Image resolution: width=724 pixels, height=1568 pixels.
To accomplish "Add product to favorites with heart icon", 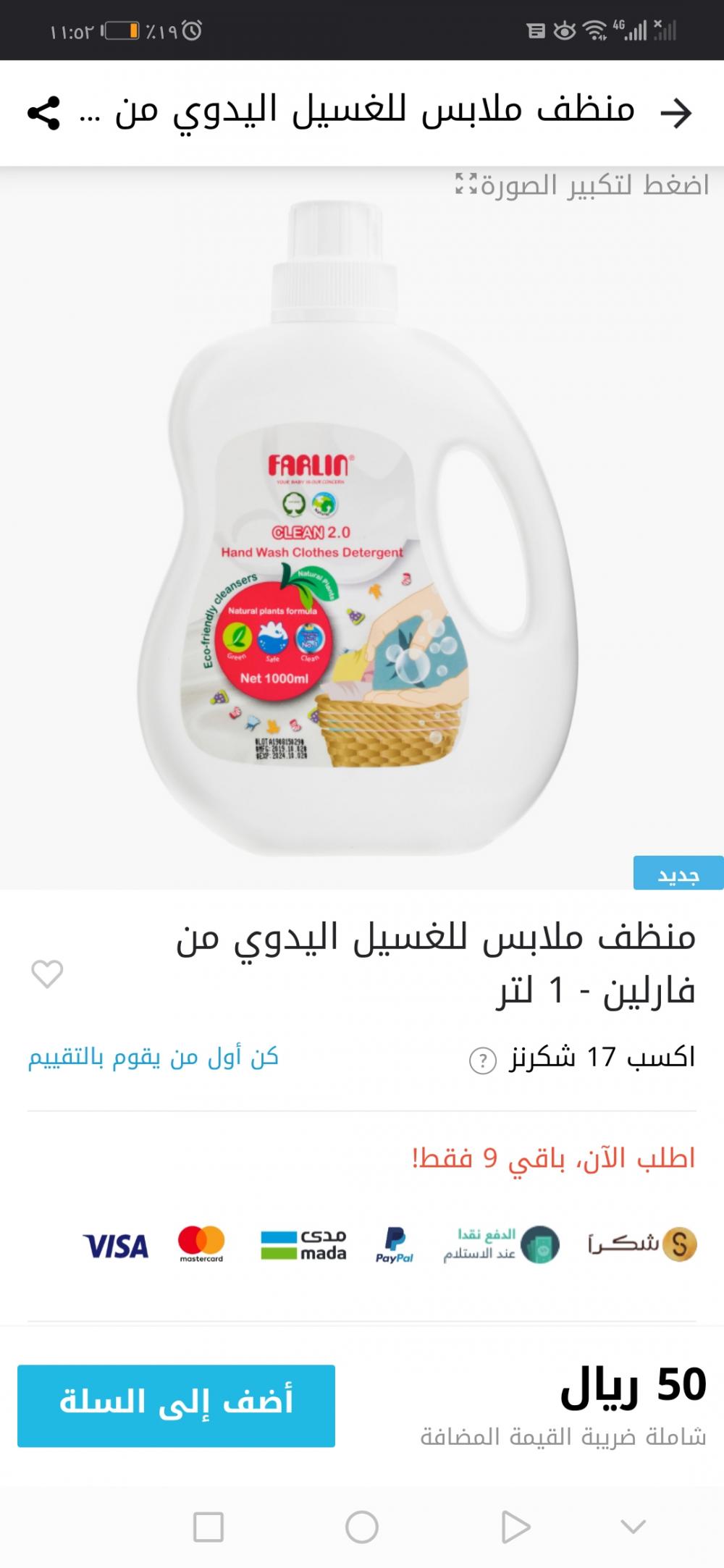I will click(48, 974).
